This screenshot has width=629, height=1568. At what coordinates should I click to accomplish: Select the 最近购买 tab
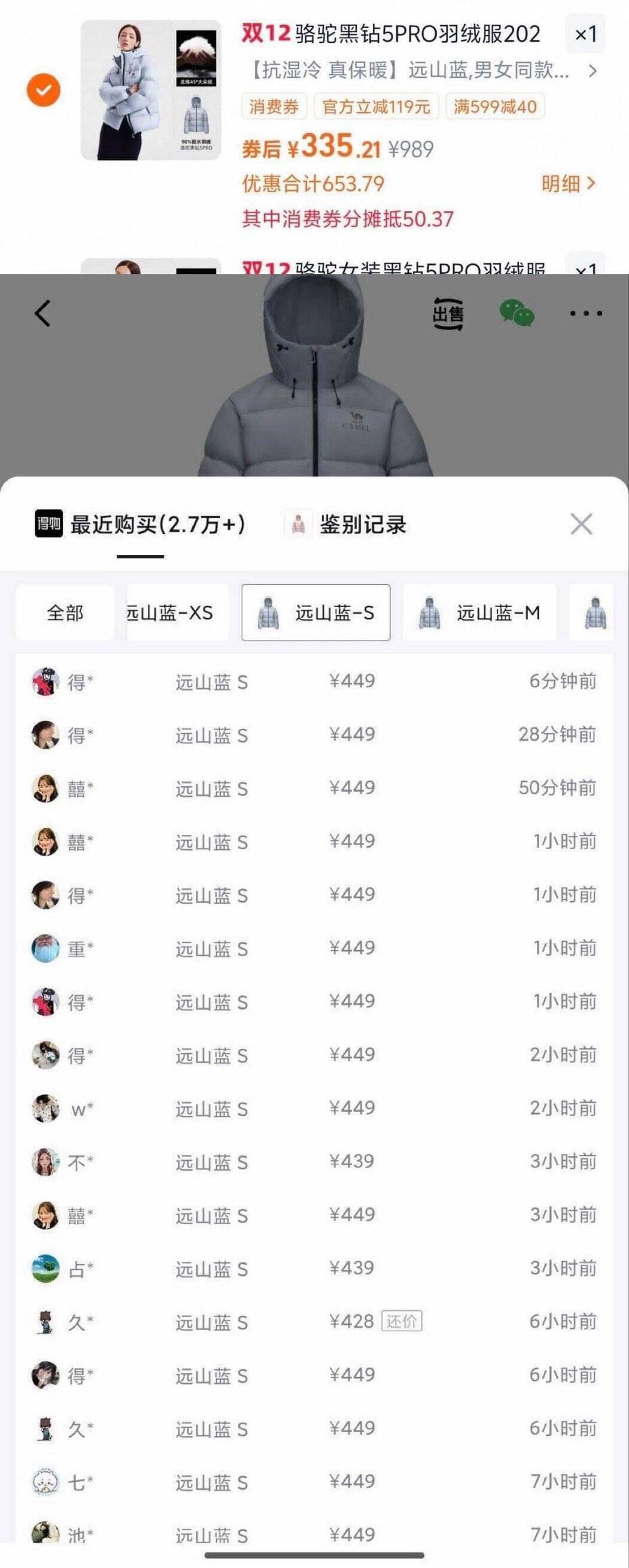point(141,524)
